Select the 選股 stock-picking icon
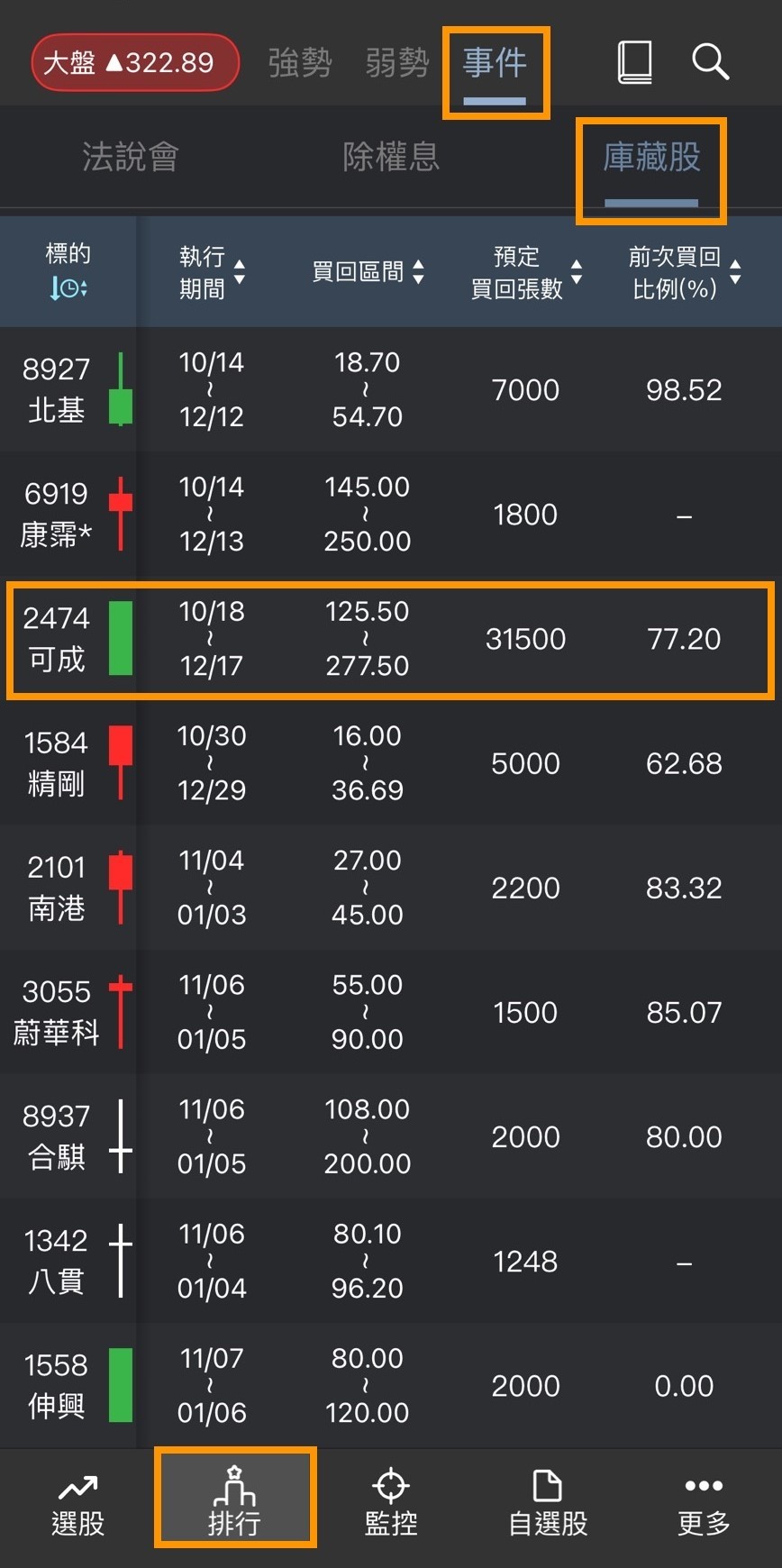The width and height of the screenshot is (782, 1568). 77,1496
